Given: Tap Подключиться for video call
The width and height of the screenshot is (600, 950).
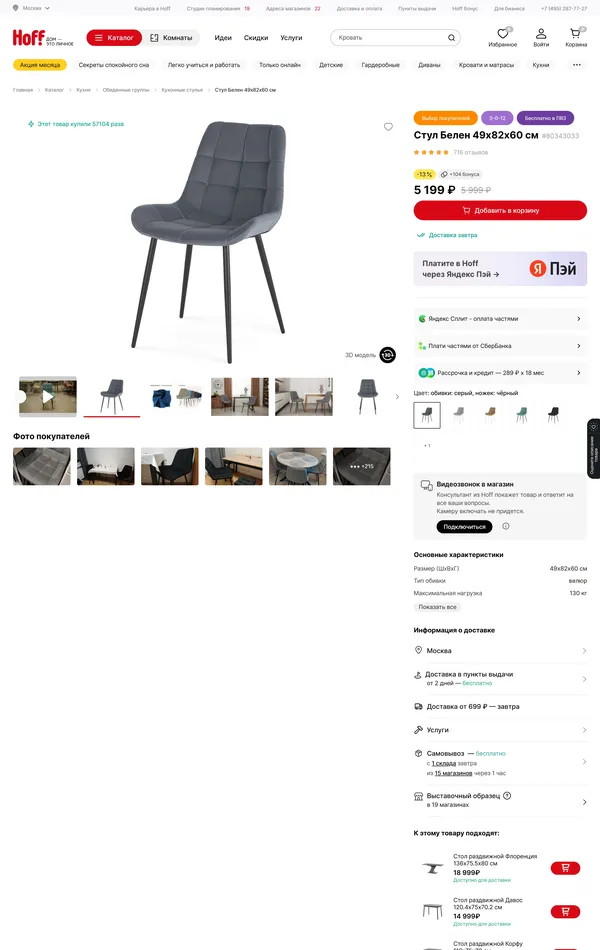Looking at the screenshot, I should coord(464,526).
